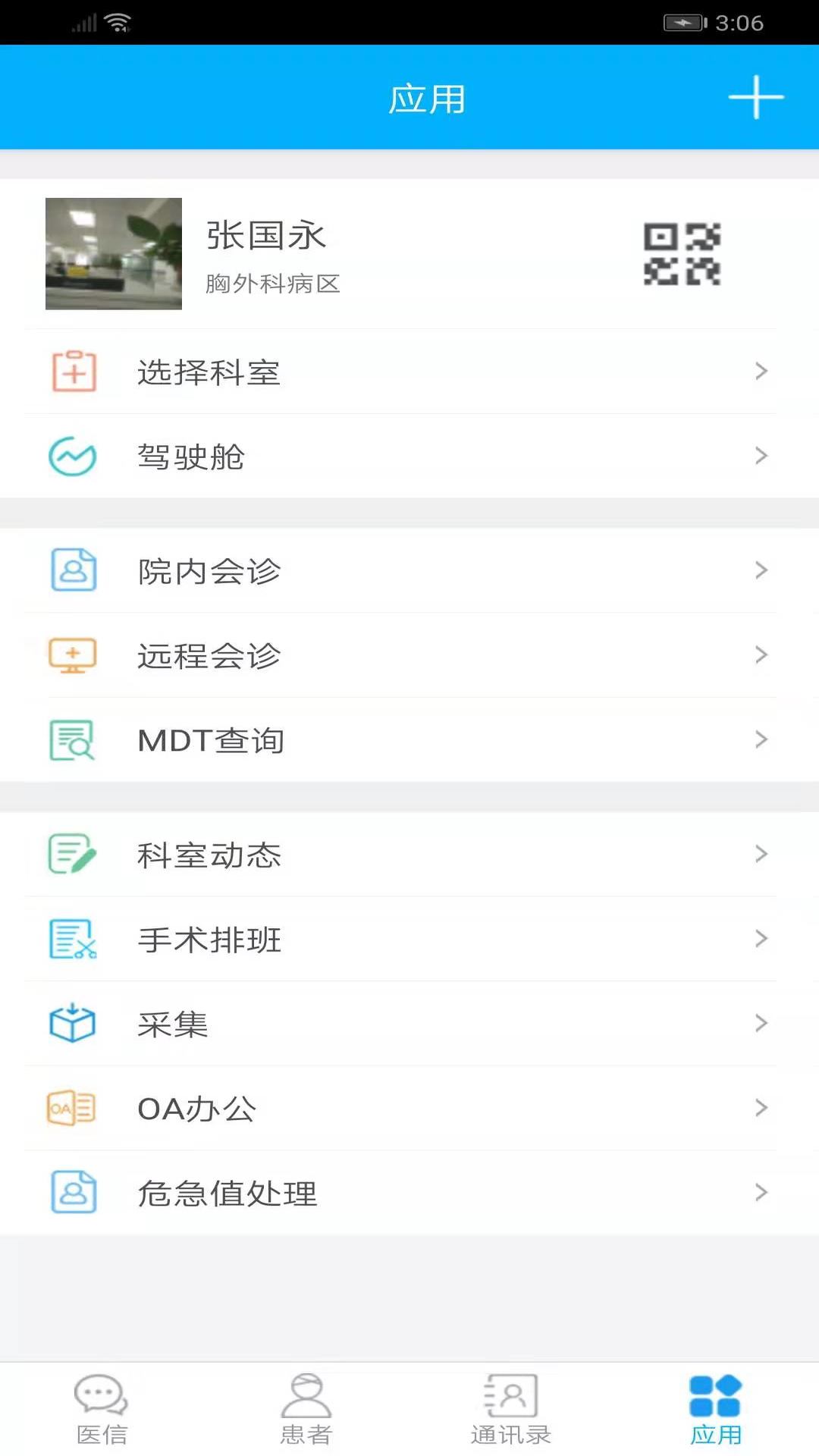Open MDT查询
This screenshot has height=1456, width=819.
[409, 740]
